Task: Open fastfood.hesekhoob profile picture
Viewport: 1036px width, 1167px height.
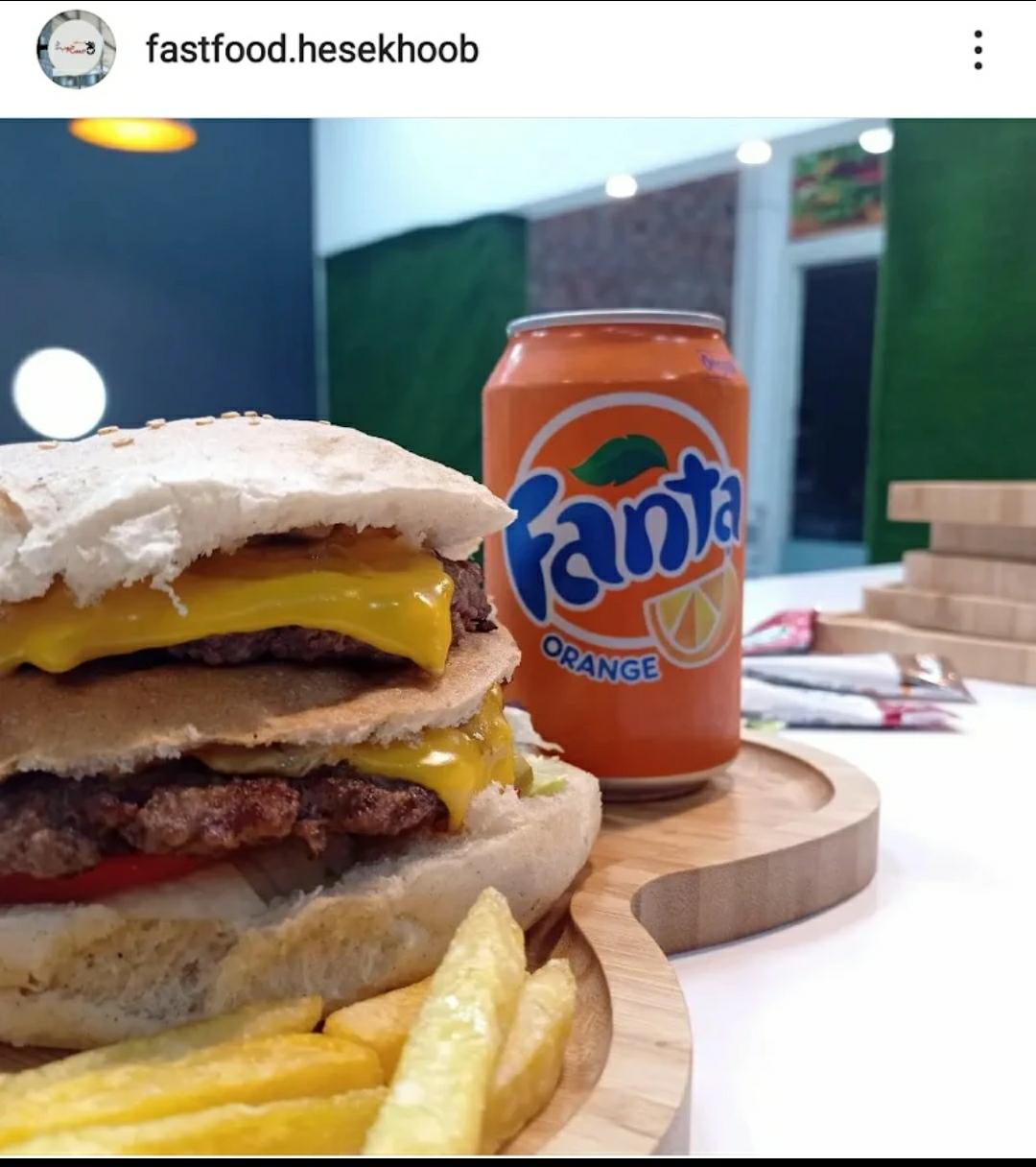Action: click(76, 50)
